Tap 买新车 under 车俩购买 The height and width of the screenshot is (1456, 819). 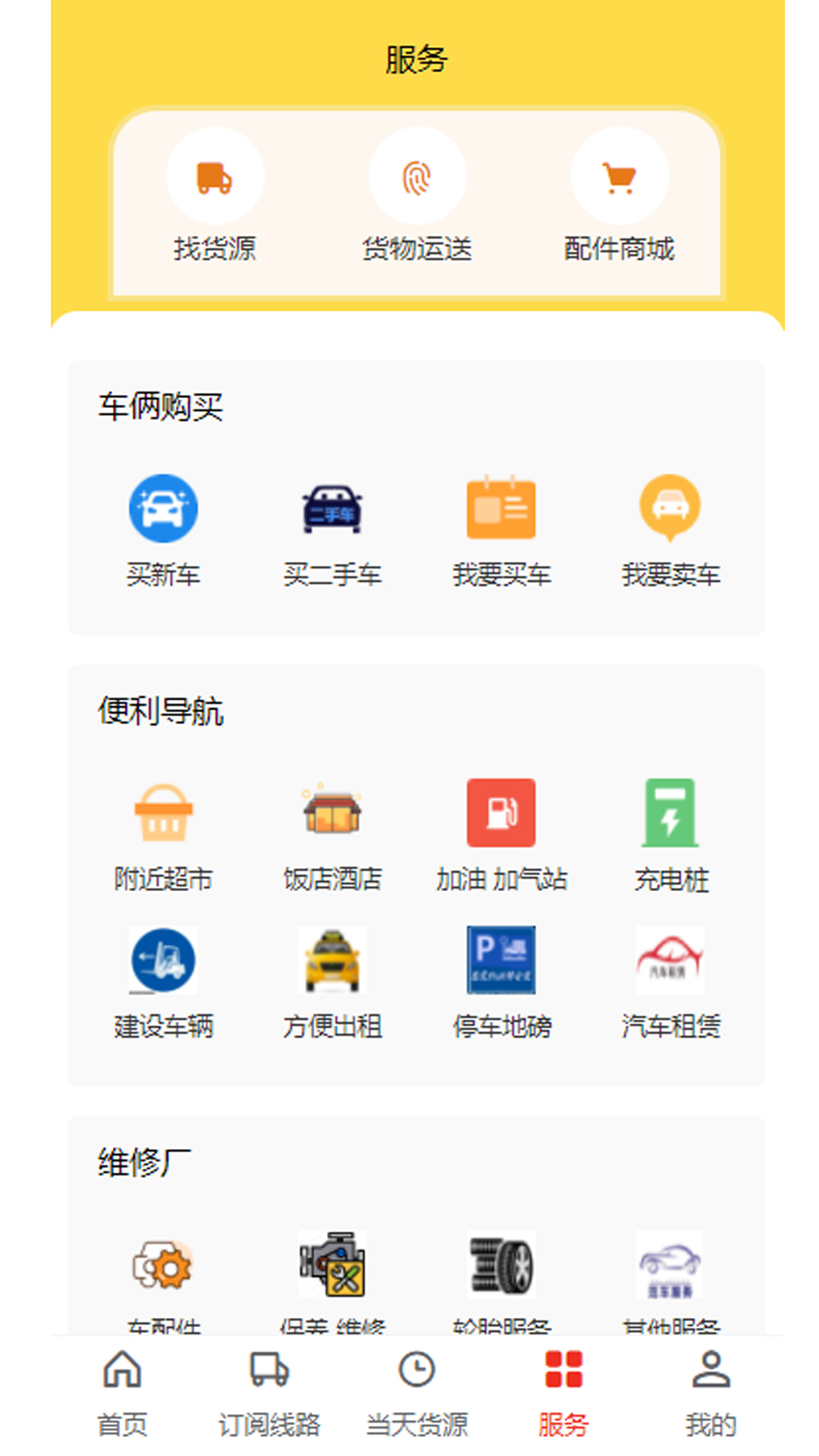click(163, 529)
